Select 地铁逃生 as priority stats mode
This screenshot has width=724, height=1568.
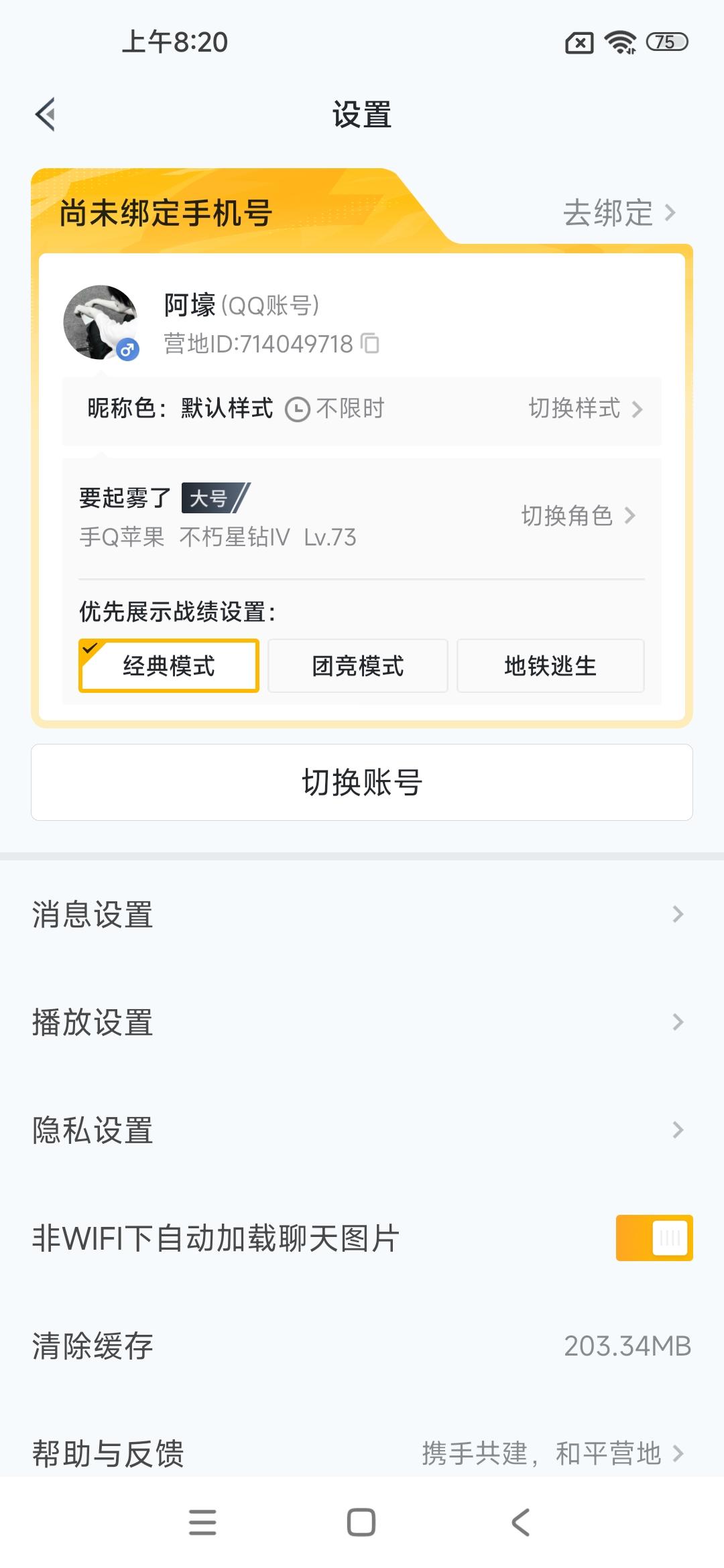tap(550, 665)
